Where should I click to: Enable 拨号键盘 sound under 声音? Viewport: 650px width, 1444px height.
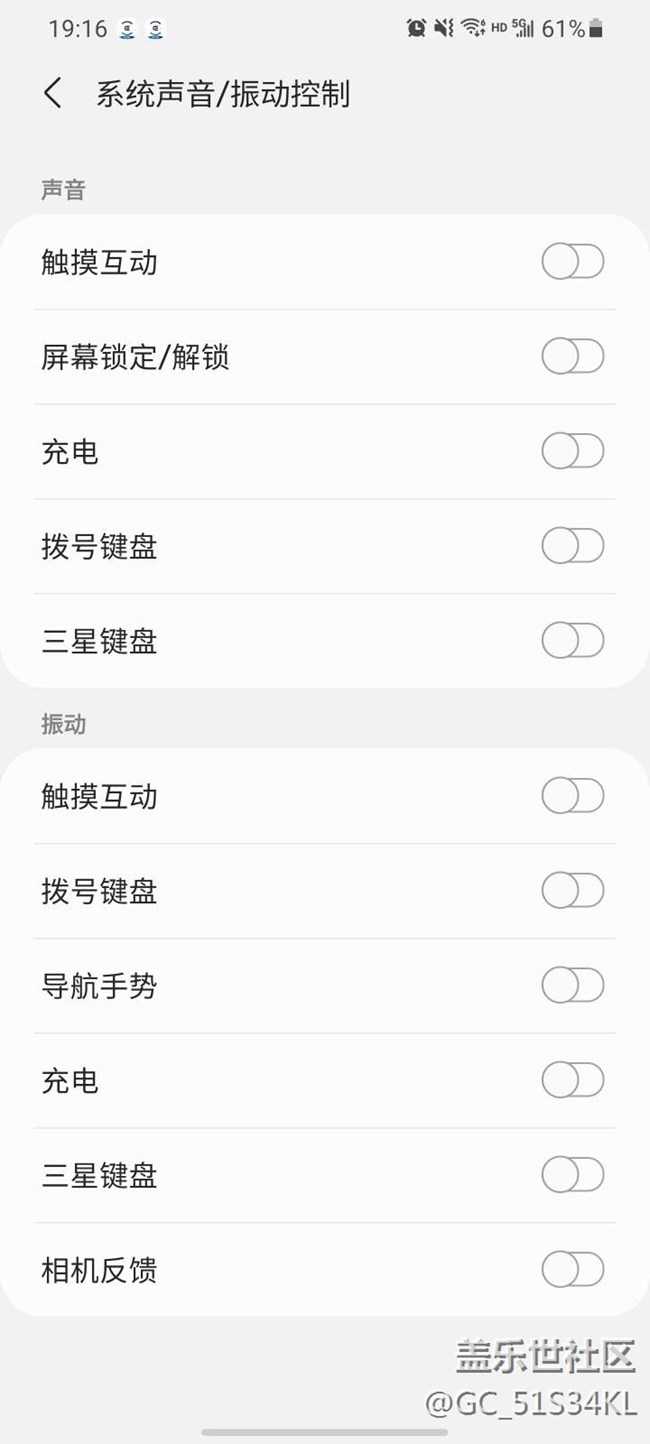point(573,546)
